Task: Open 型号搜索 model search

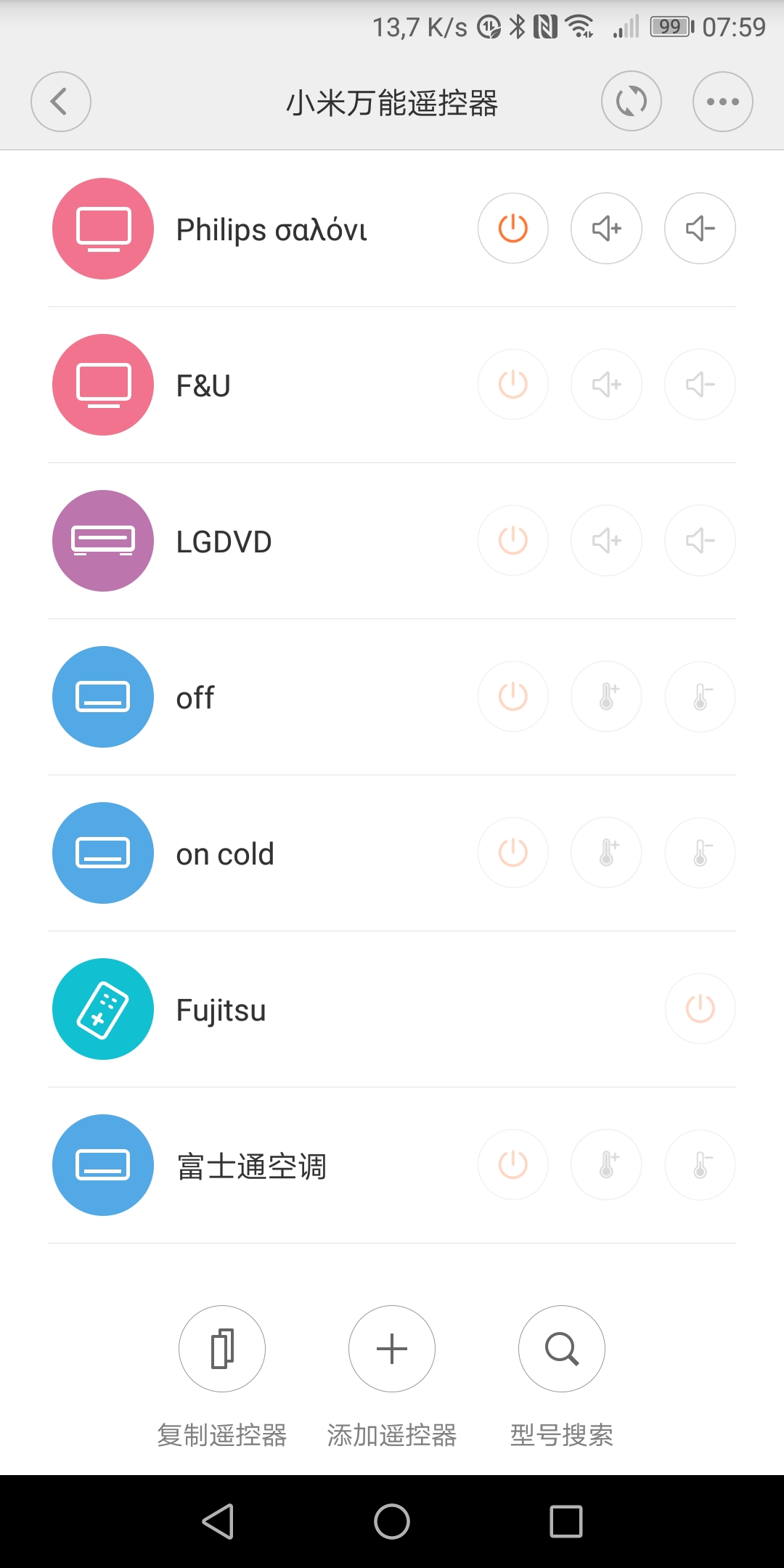Action: click(561, 1349)
